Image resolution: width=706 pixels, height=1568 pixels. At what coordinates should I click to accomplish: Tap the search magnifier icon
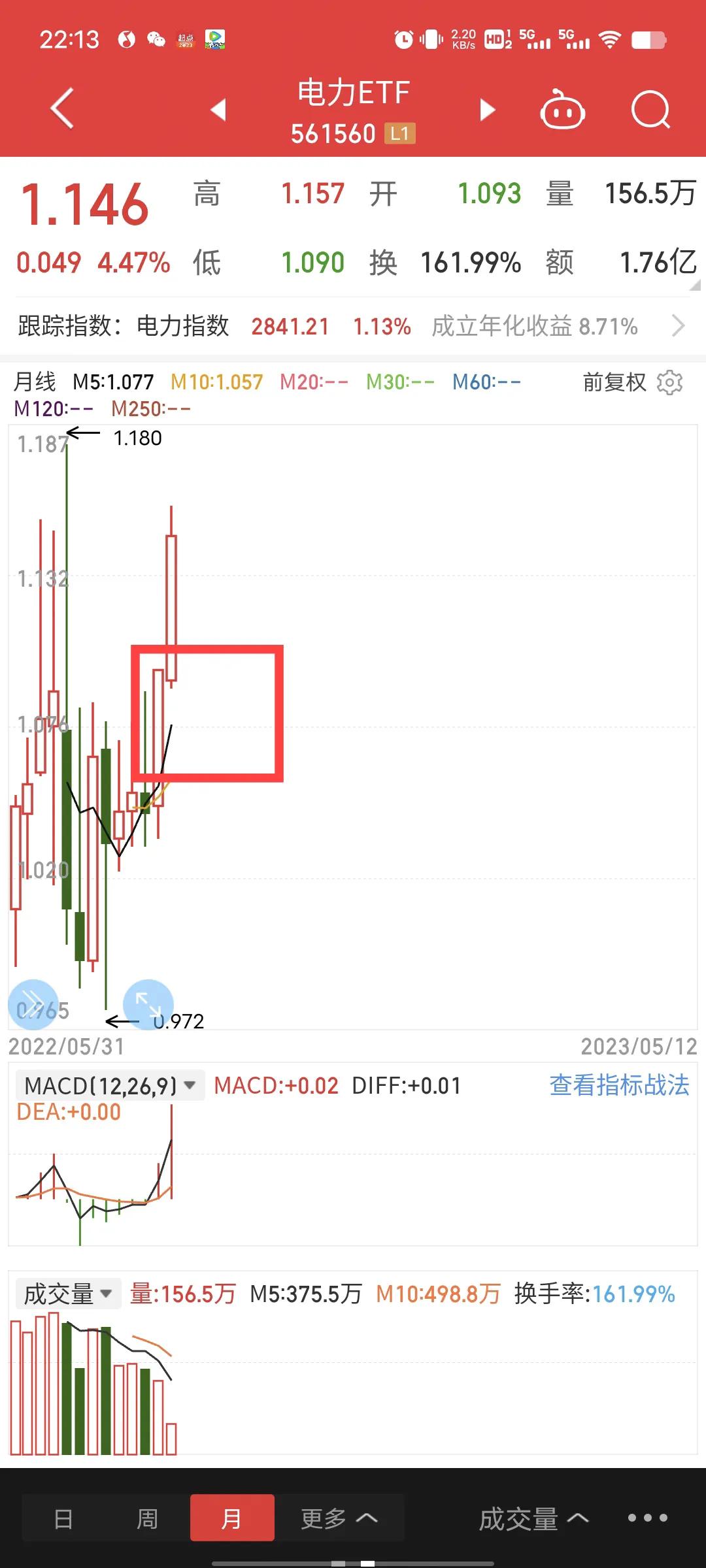651,111
